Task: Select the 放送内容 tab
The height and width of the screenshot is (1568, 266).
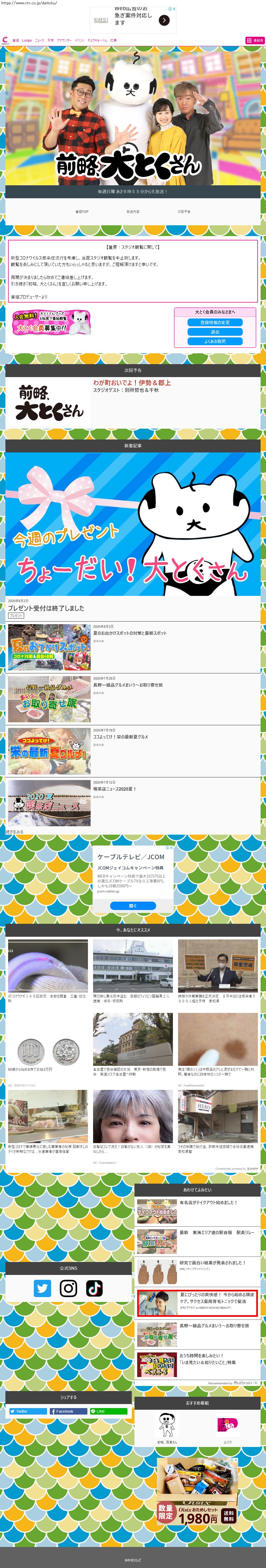Action: click(132, 212)
